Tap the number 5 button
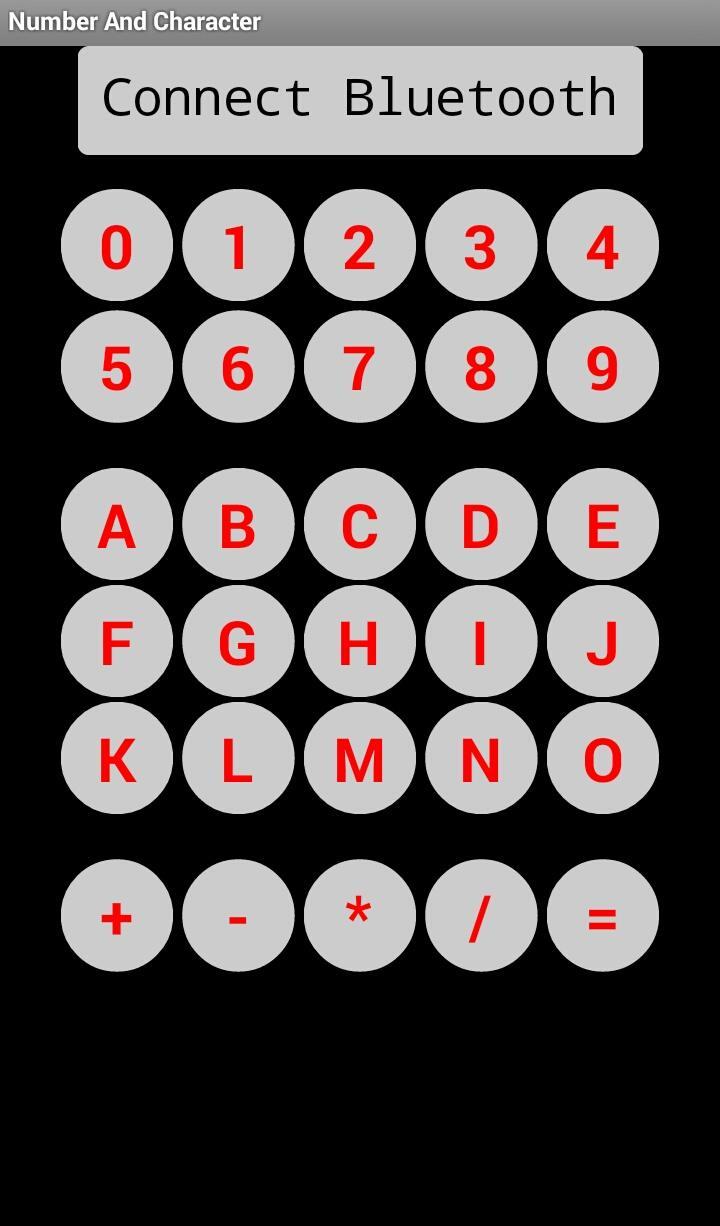This screenshot has width=720, height=1226. click(x=117, y=367)
